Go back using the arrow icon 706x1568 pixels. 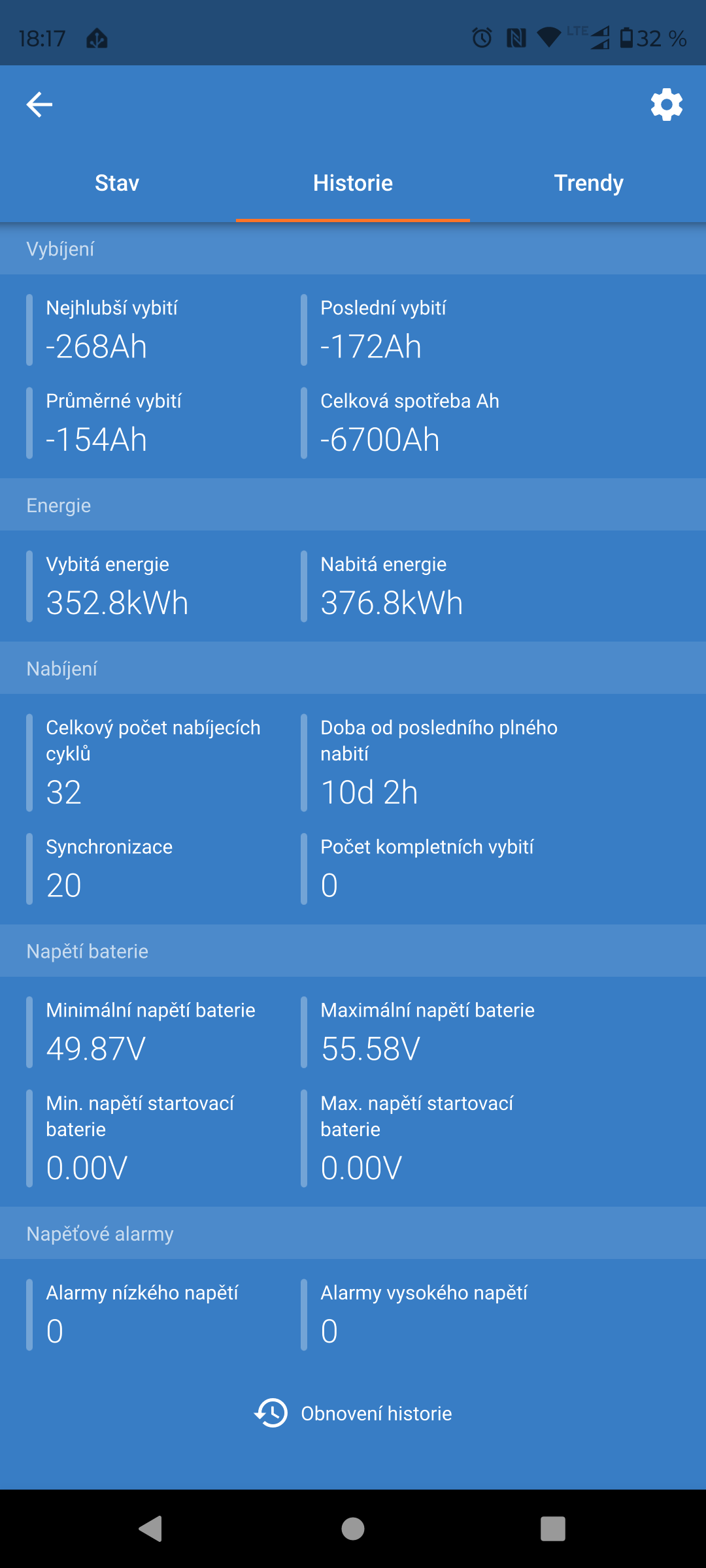(39, 105)
